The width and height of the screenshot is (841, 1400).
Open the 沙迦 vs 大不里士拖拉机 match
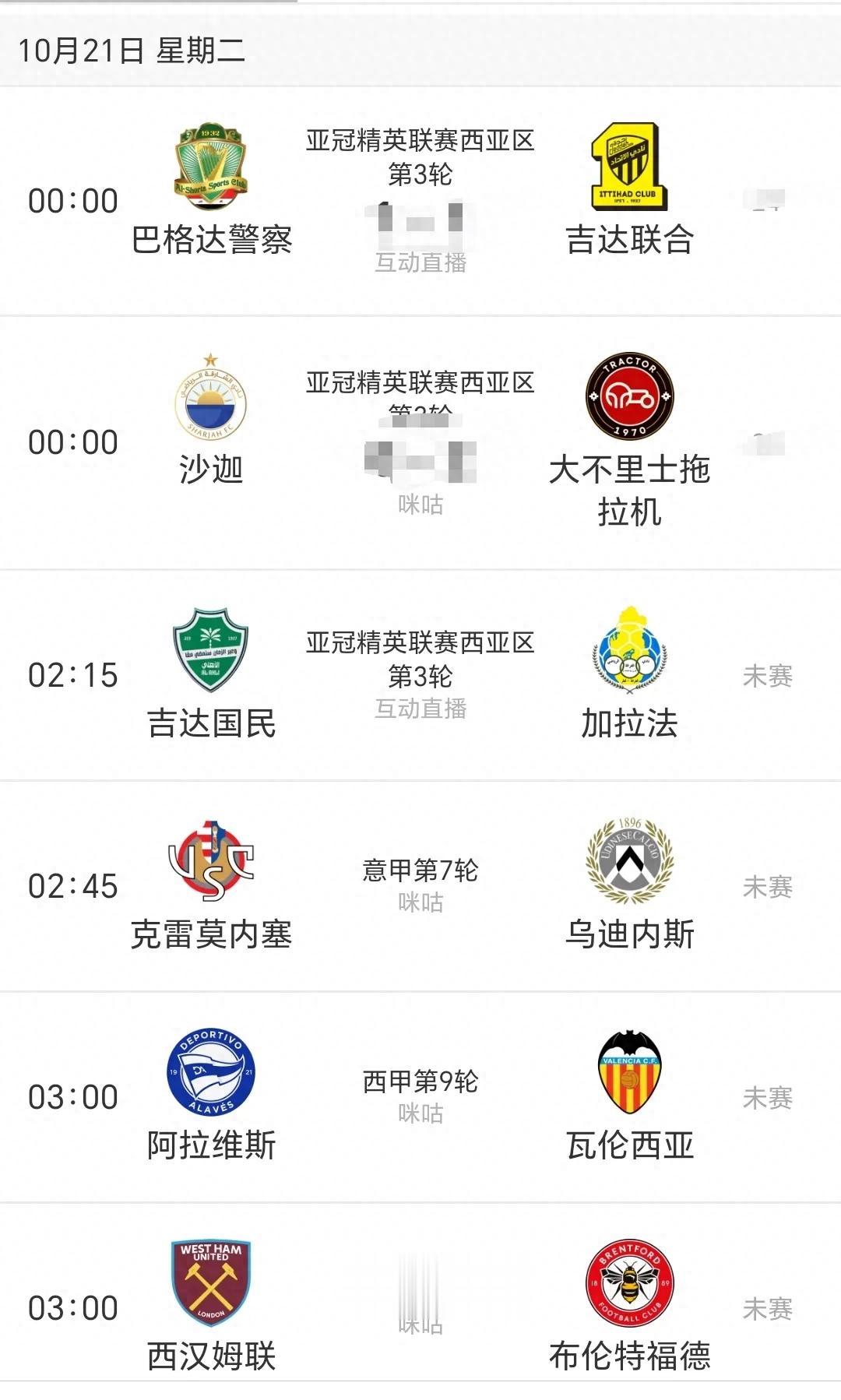point(420,442)
